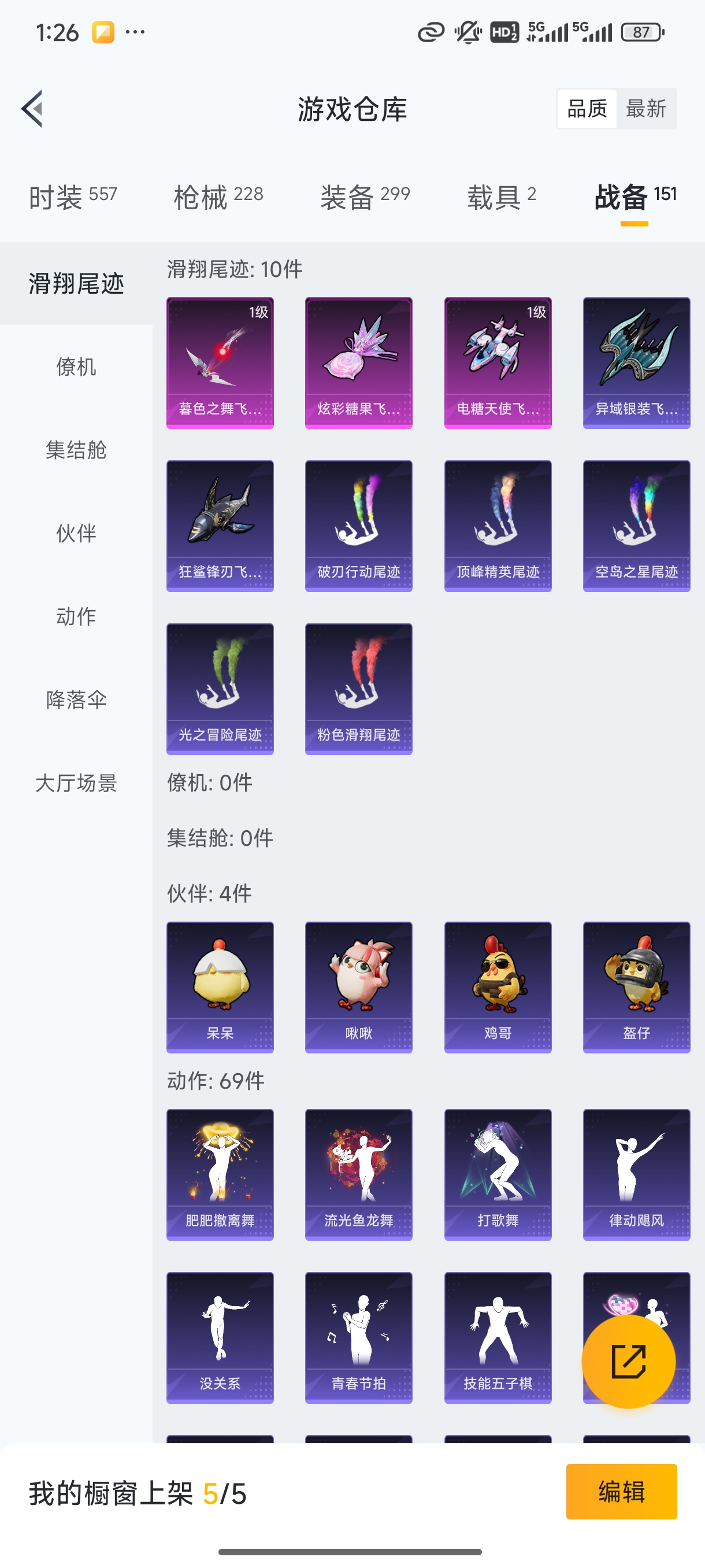Open the 炫彩糖果 glide item details
The height and width of the screenshot is (1568, 705).
tap(358, 362)
